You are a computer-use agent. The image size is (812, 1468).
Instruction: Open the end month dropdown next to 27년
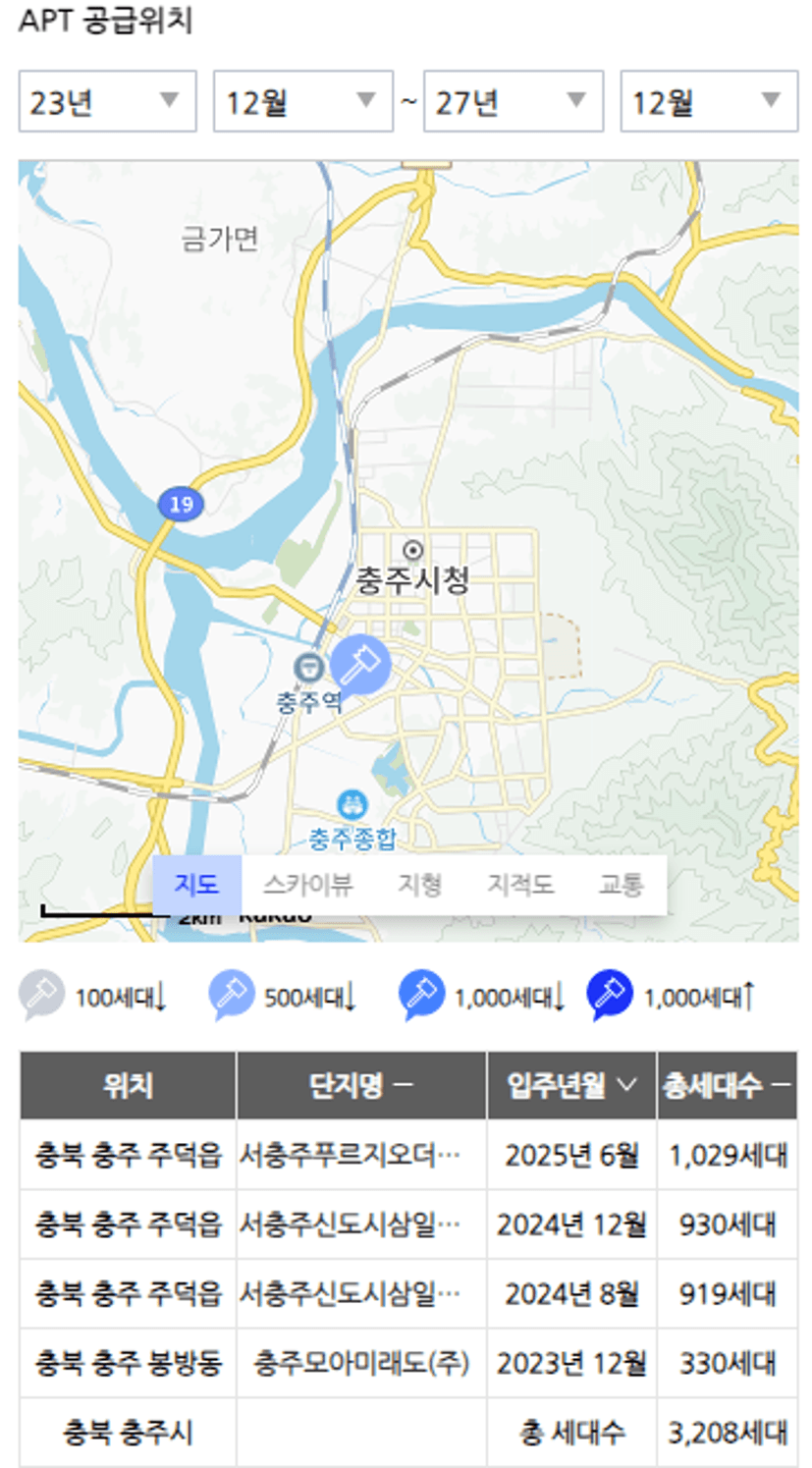tap(709, 101)
